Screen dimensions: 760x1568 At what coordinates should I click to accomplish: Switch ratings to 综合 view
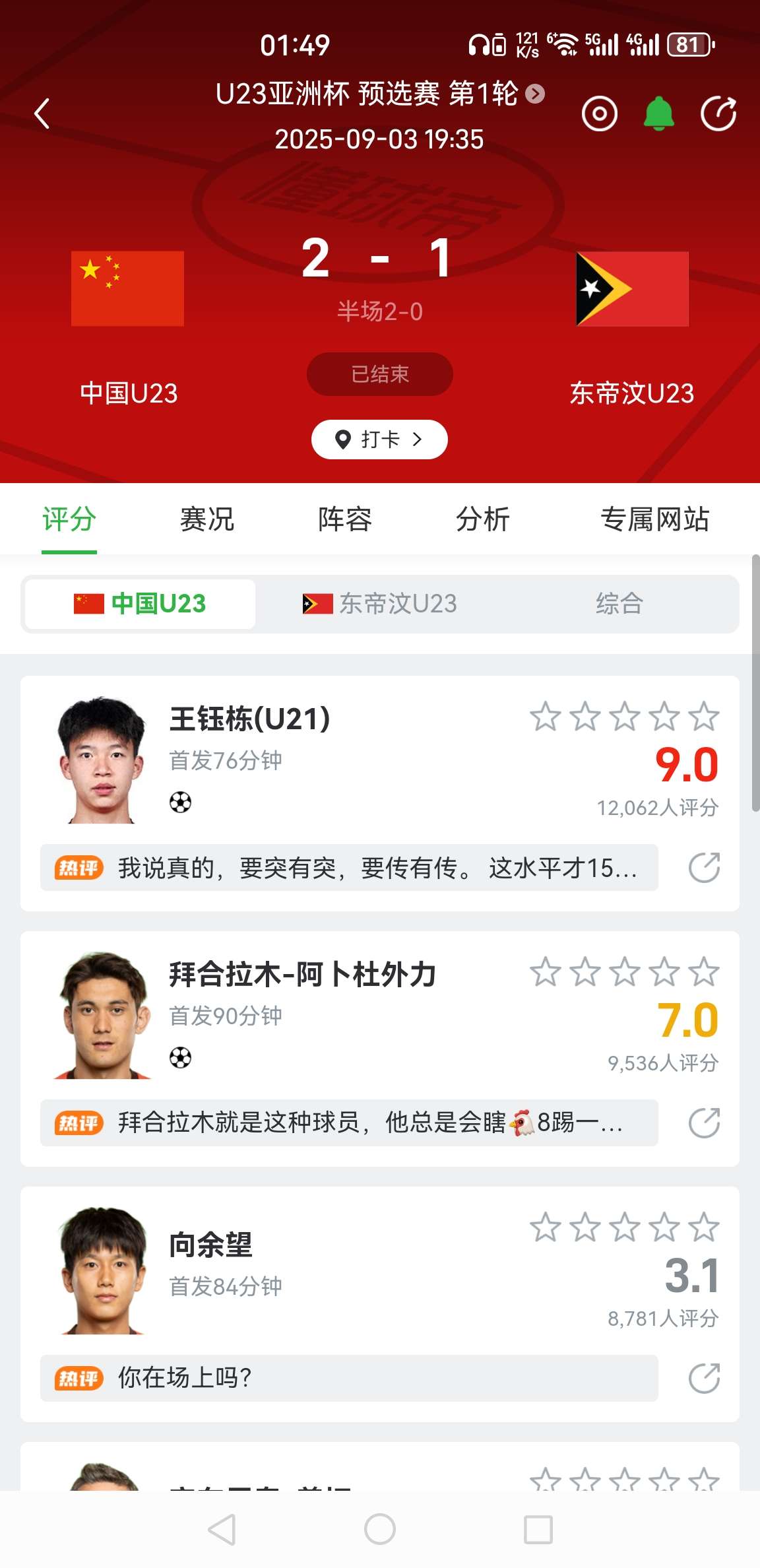click(619, 604)
